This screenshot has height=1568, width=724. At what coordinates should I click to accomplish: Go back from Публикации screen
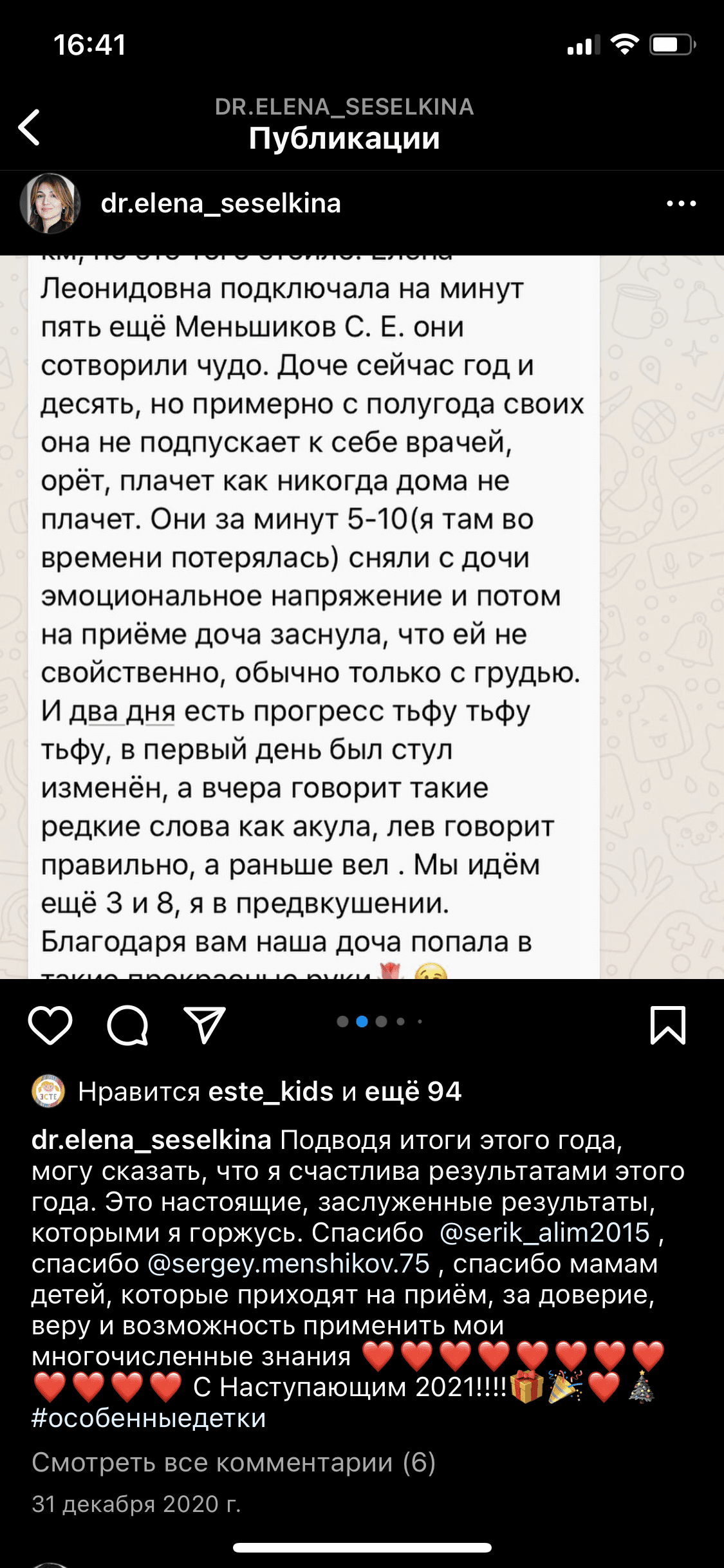(30, 127)
